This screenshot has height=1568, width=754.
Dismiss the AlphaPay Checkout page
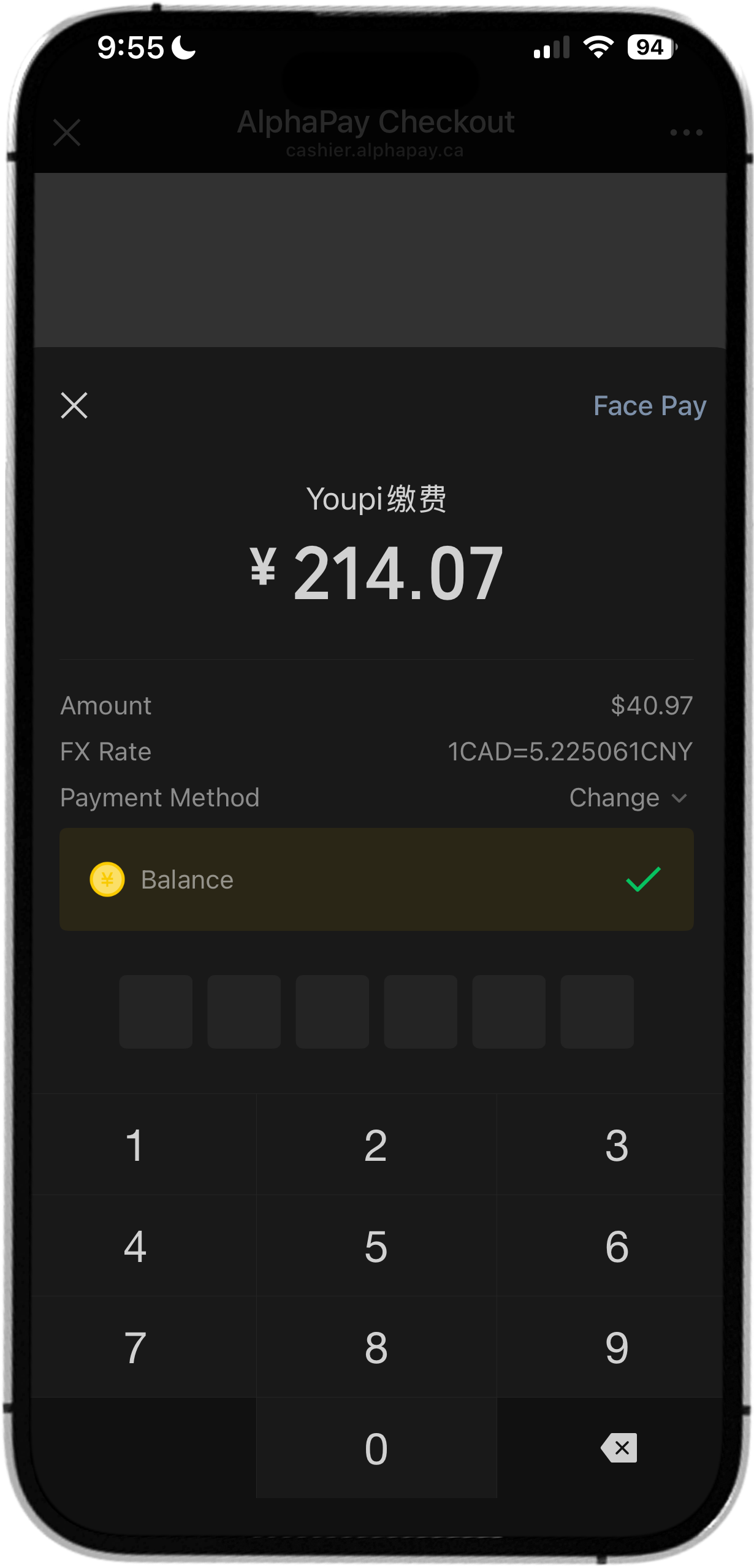click(67, 132)
